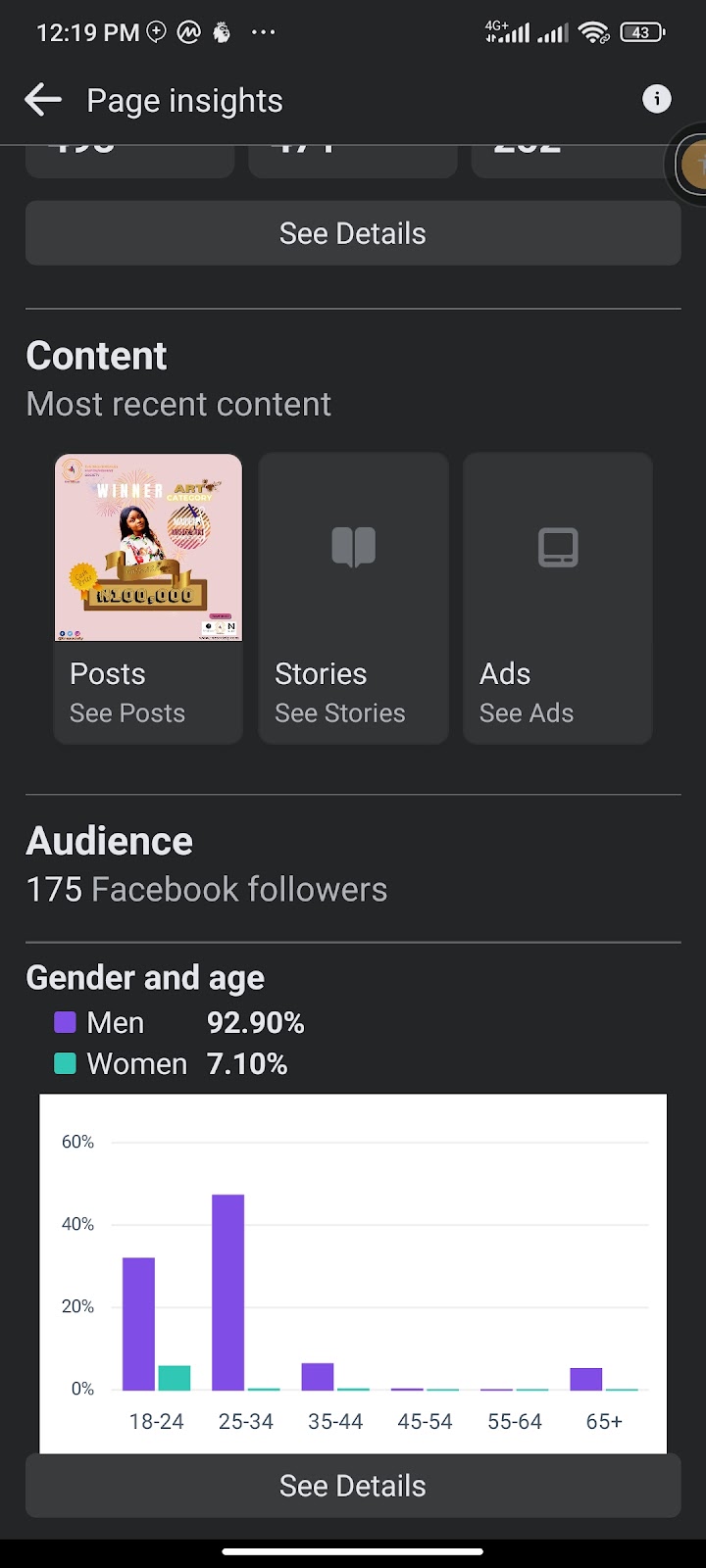Open the info icon in the header

click(x=656, y=99)
